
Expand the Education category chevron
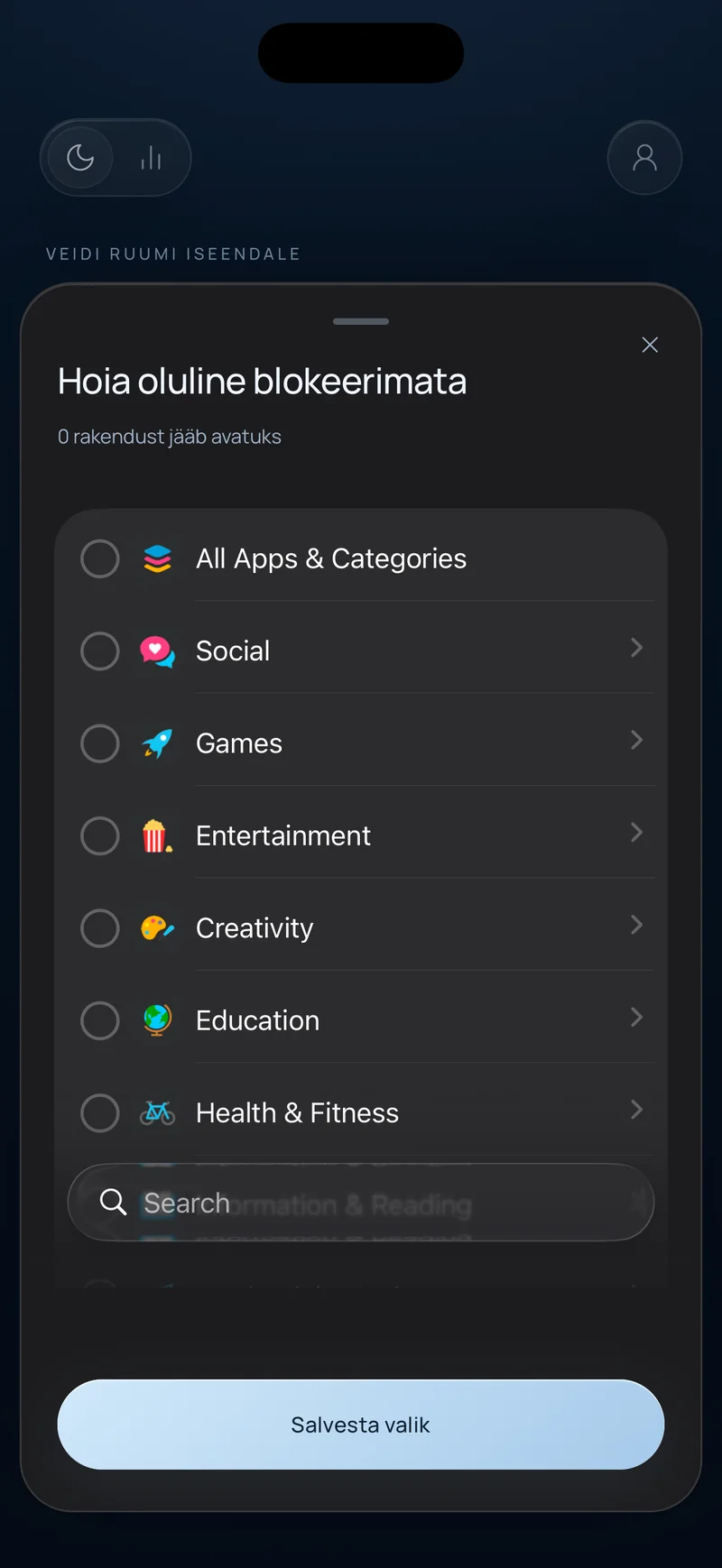tap(636, 1018)
